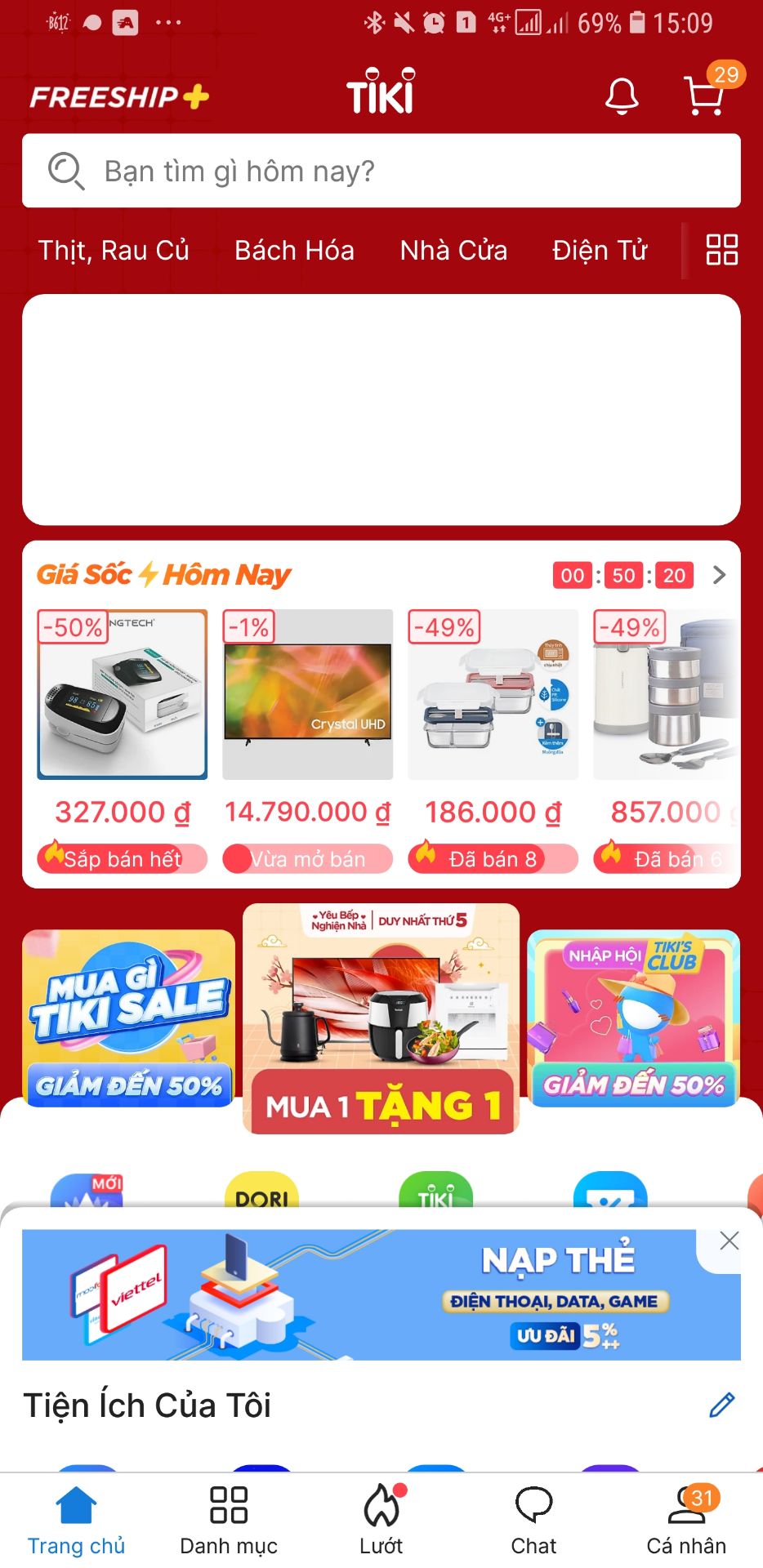Open the category grid icon beside Điện Tử
Viewport: 763px width, 1568px height.
721,251
